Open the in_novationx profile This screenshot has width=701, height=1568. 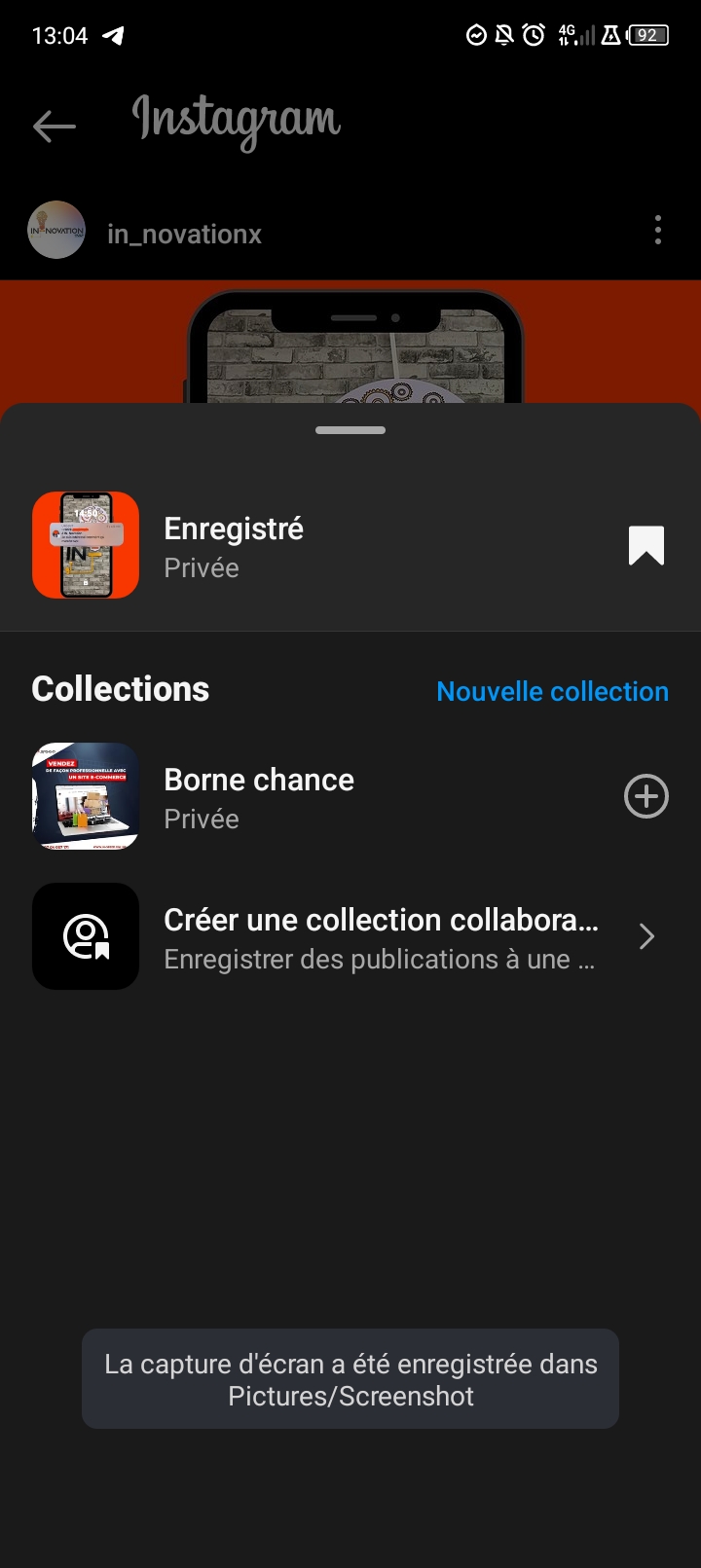184,235
